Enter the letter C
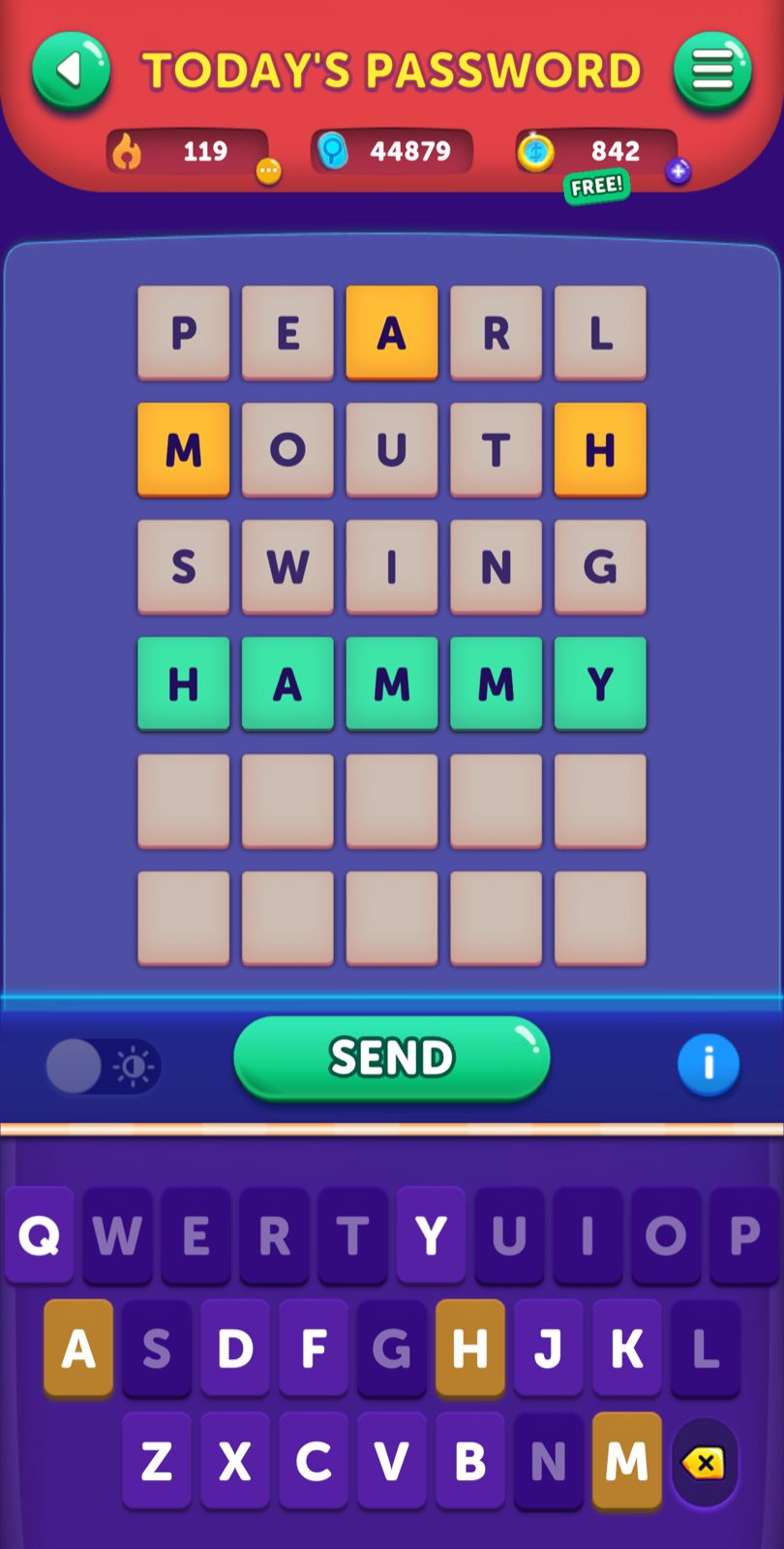The width and height of the screenshot is (784, 1549). pos(314,1461)
